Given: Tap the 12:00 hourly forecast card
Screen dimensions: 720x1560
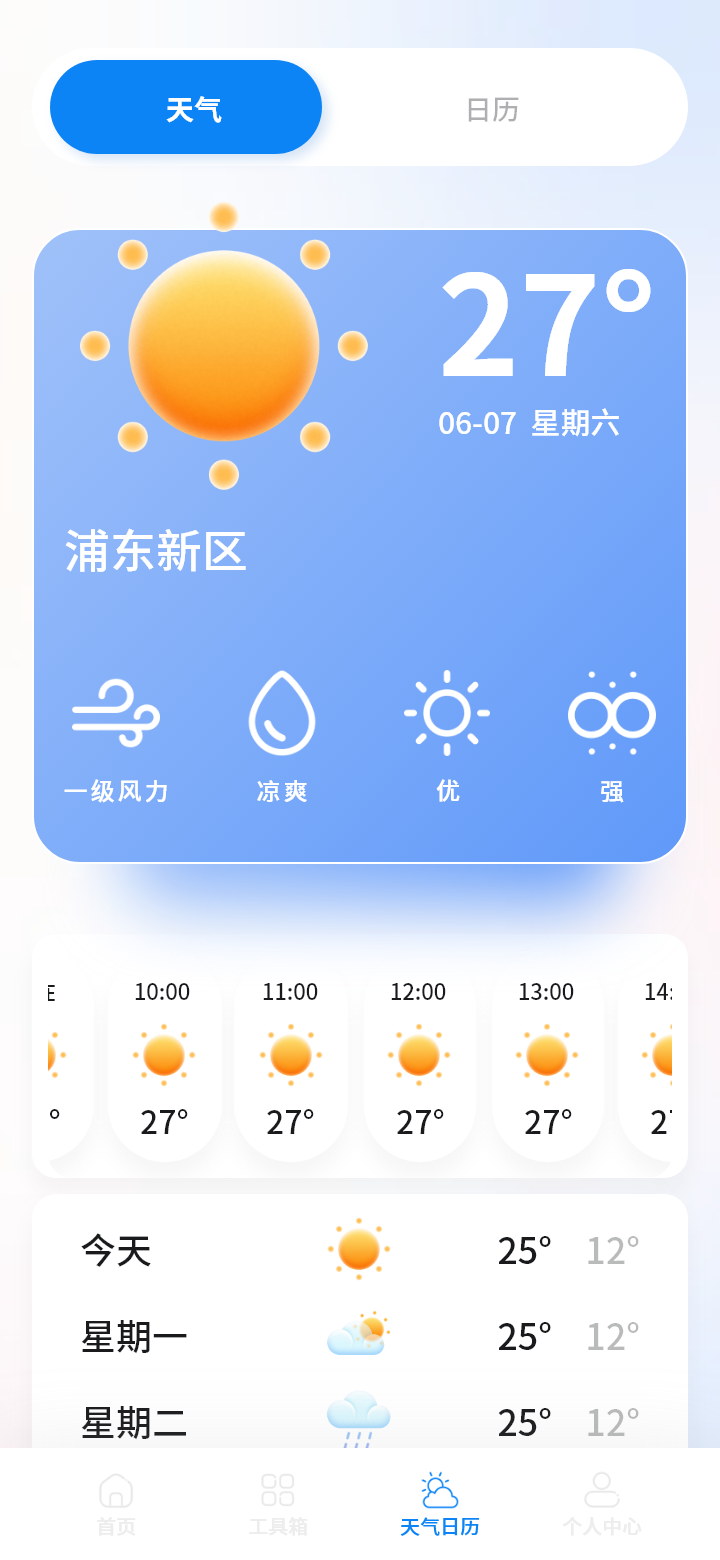Looking at the screenshot, I should [x=419, y=1055].
